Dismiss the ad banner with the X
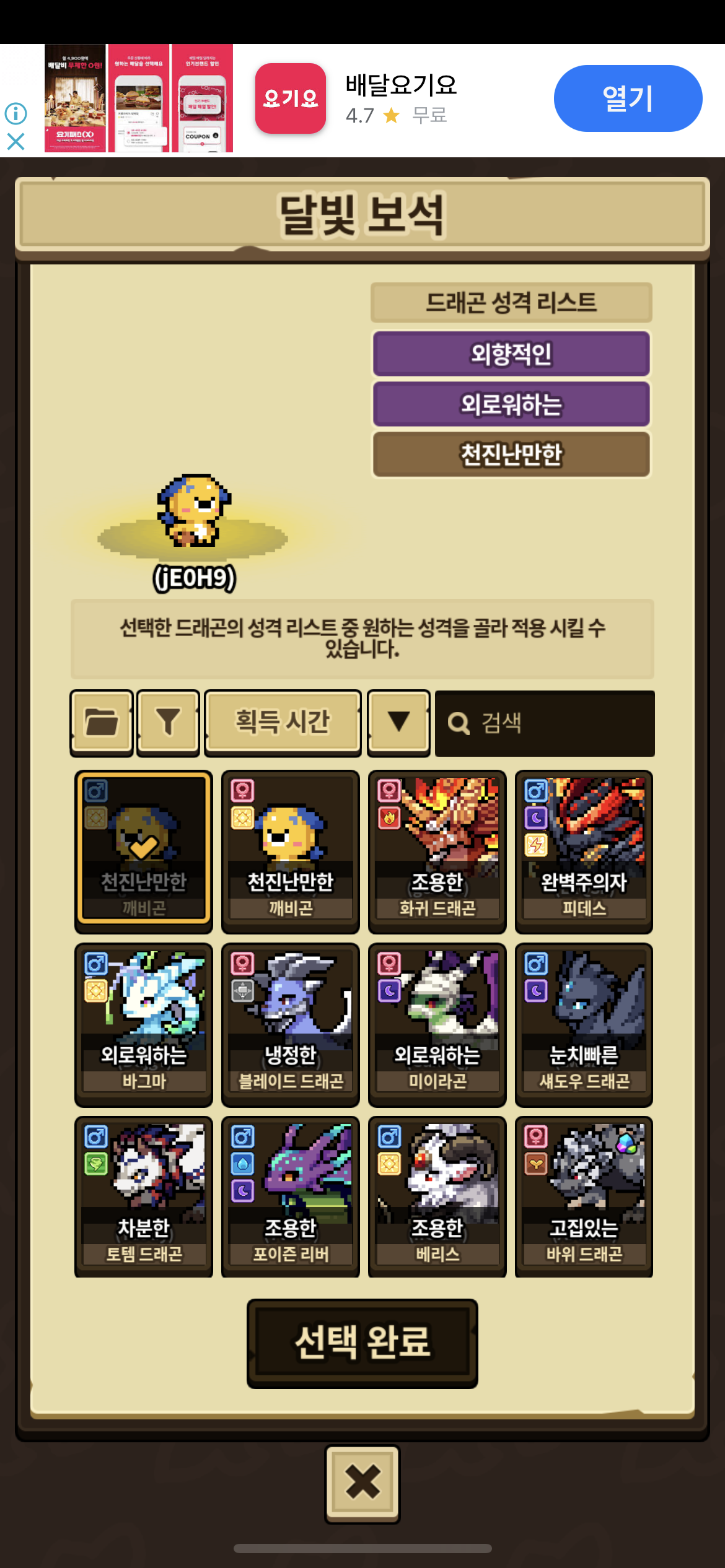The width and height of the screenshot is (725, 1568). (15, 142)
